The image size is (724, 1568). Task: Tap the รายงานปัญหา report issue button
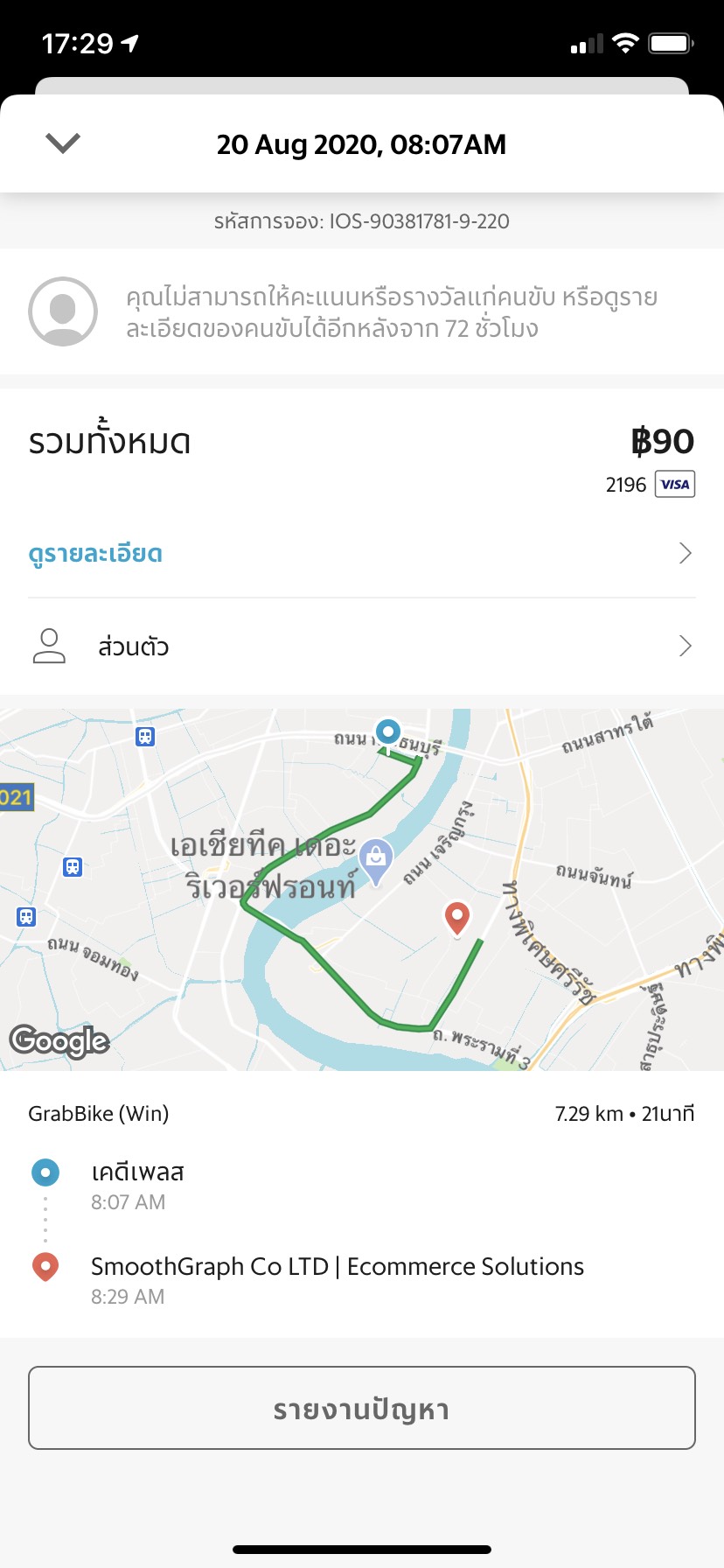(362, 1408)
